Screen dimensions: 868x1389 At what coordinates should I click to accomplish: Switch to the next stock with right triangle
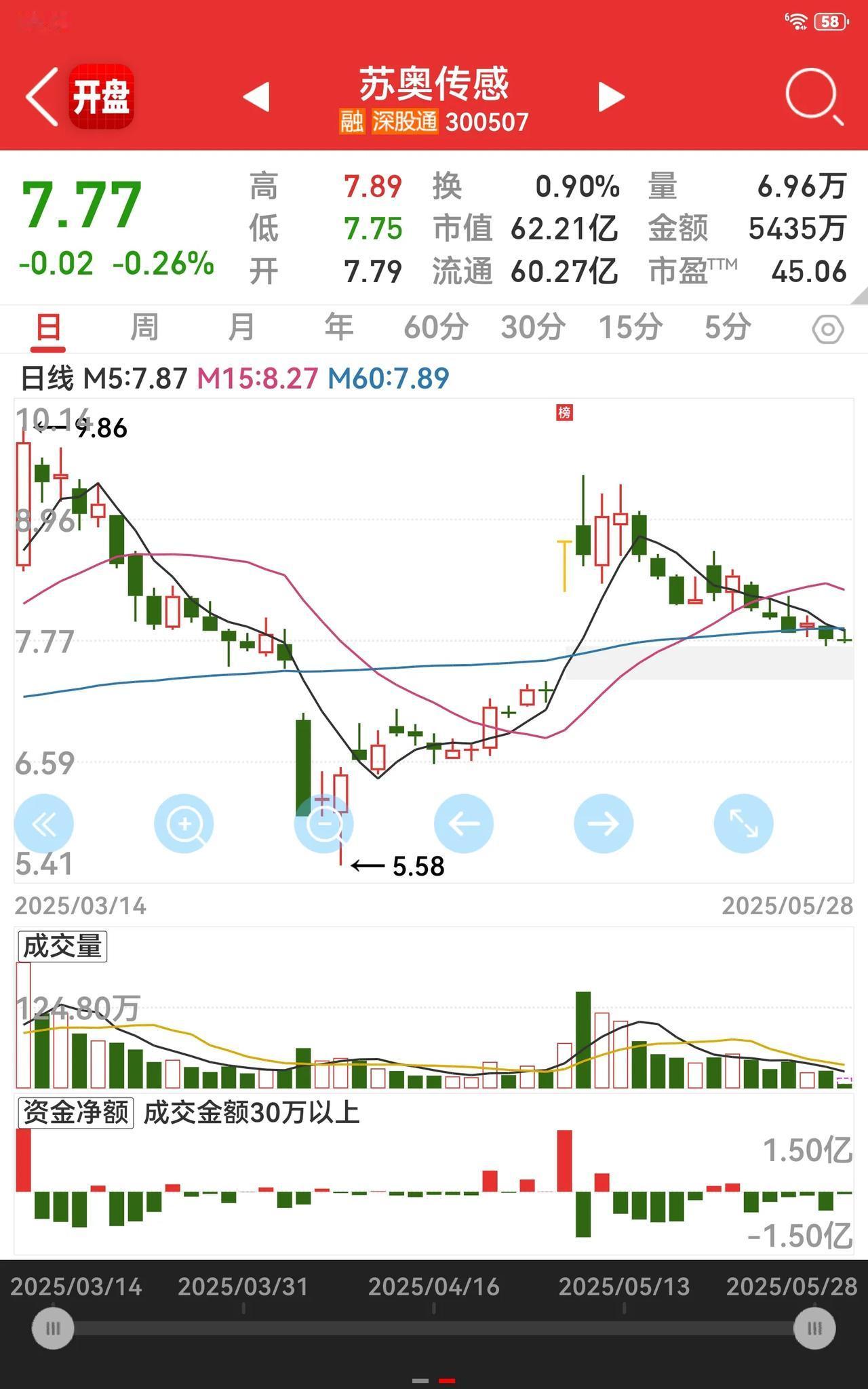coord(611,97)
